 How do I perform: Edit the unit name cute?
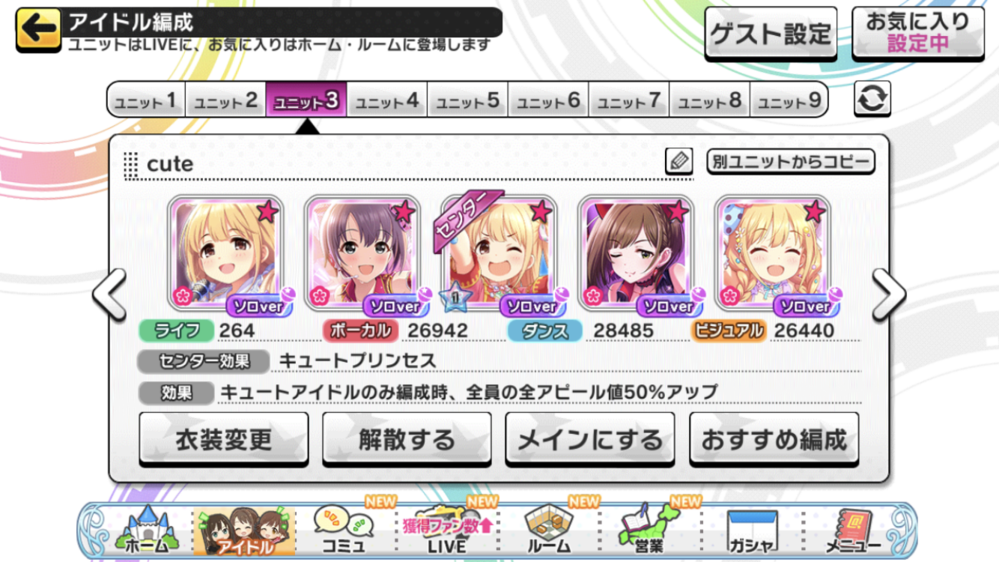click(679, 161)
